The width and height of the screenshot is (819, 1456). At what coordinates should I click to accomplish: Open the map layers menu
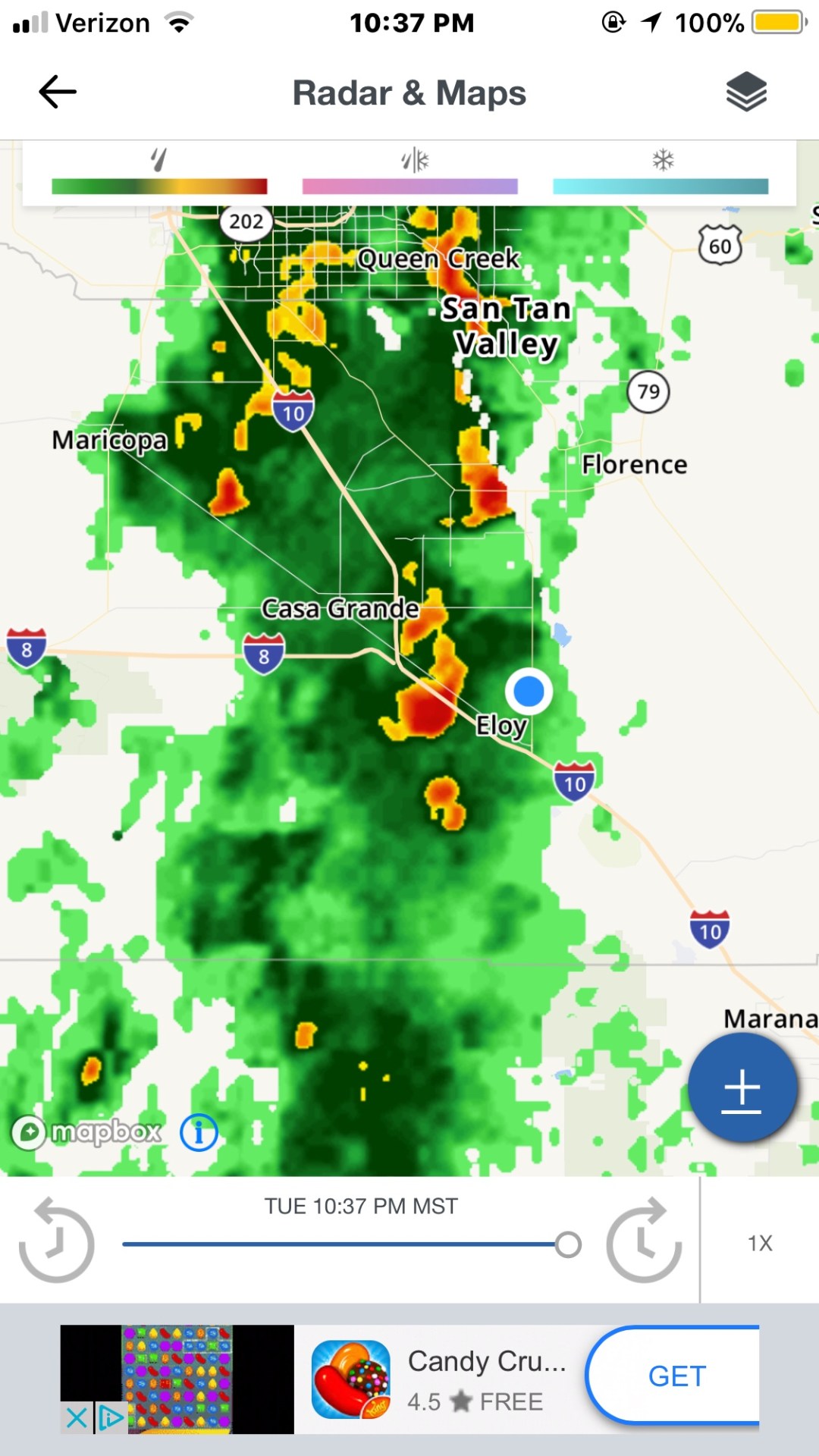pyautogui.click(x=746, y=93)
